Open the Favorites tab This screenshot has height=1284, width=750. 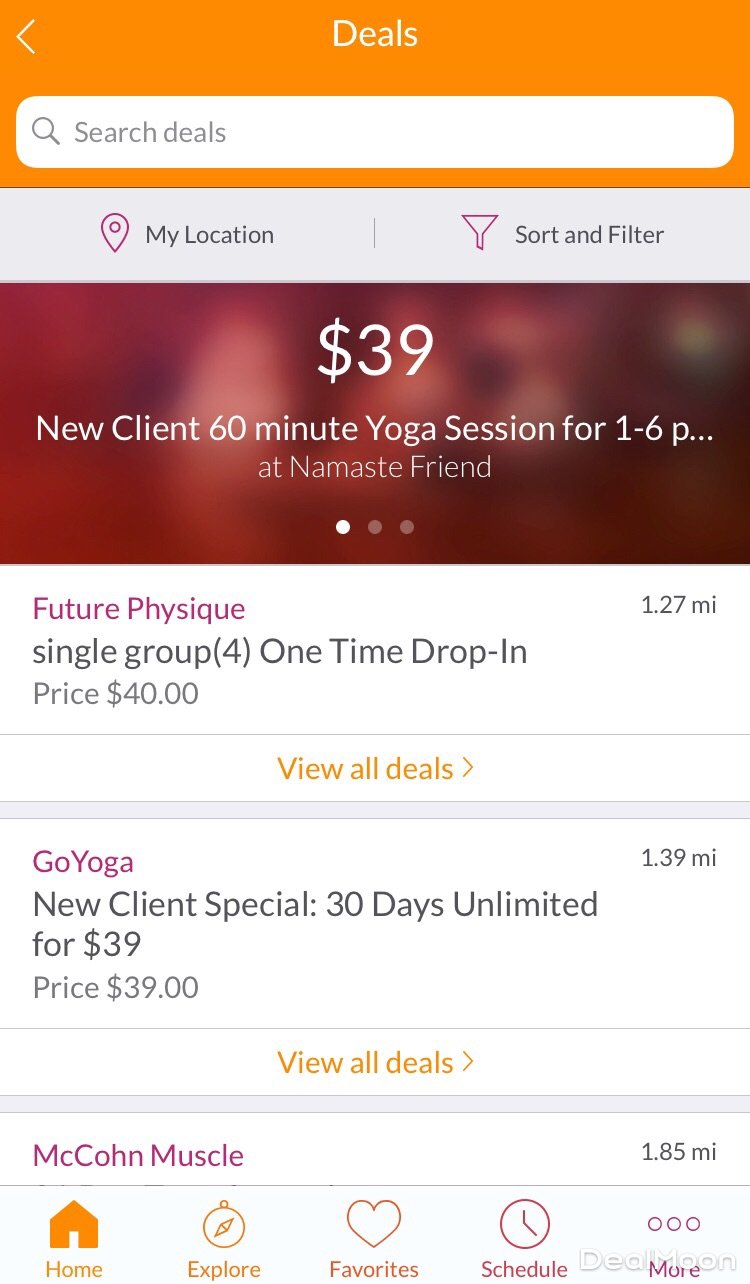click(374, 1240)
